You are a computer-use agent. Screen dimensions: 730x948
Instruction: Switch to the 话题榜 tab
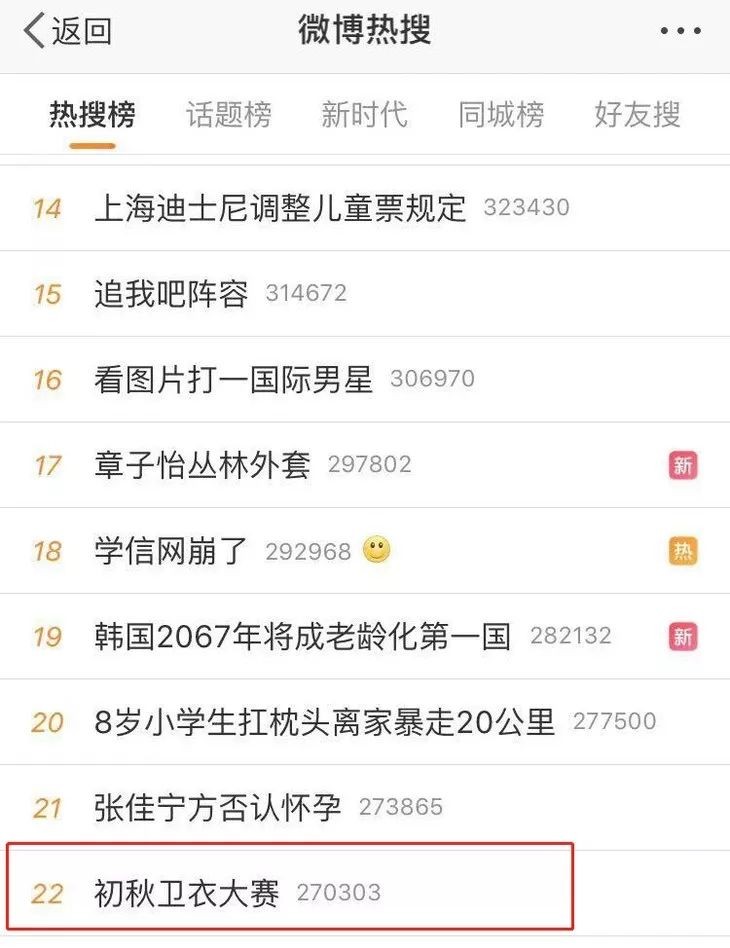click(x=228, y=115)
